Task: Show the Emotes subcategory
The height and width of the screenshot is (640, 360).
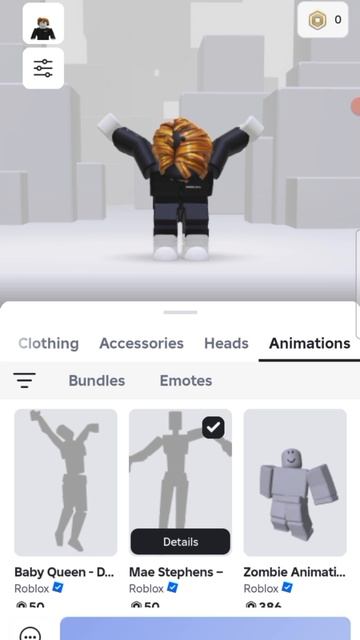Action: (186, 380)
